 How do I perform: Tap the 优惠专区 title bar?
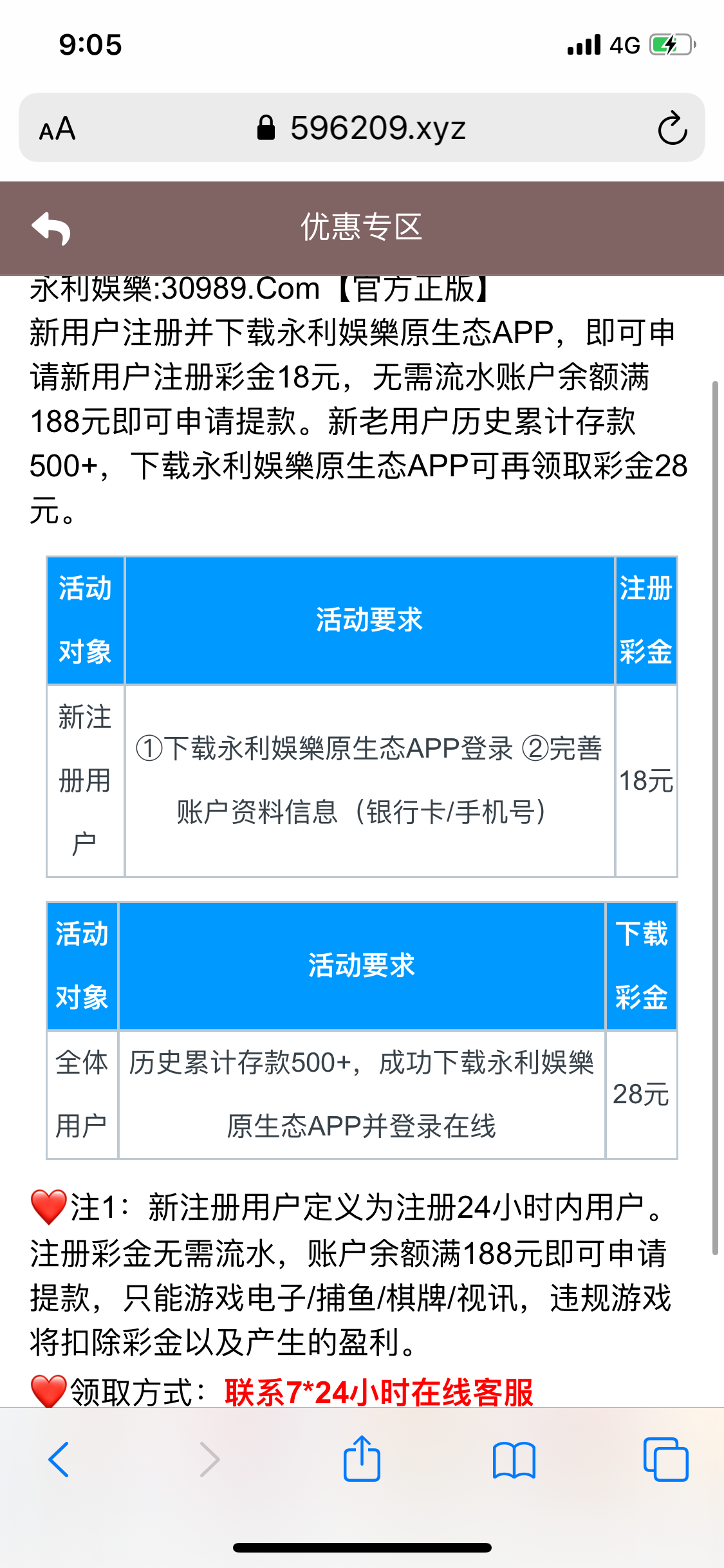tap(362, 228)
